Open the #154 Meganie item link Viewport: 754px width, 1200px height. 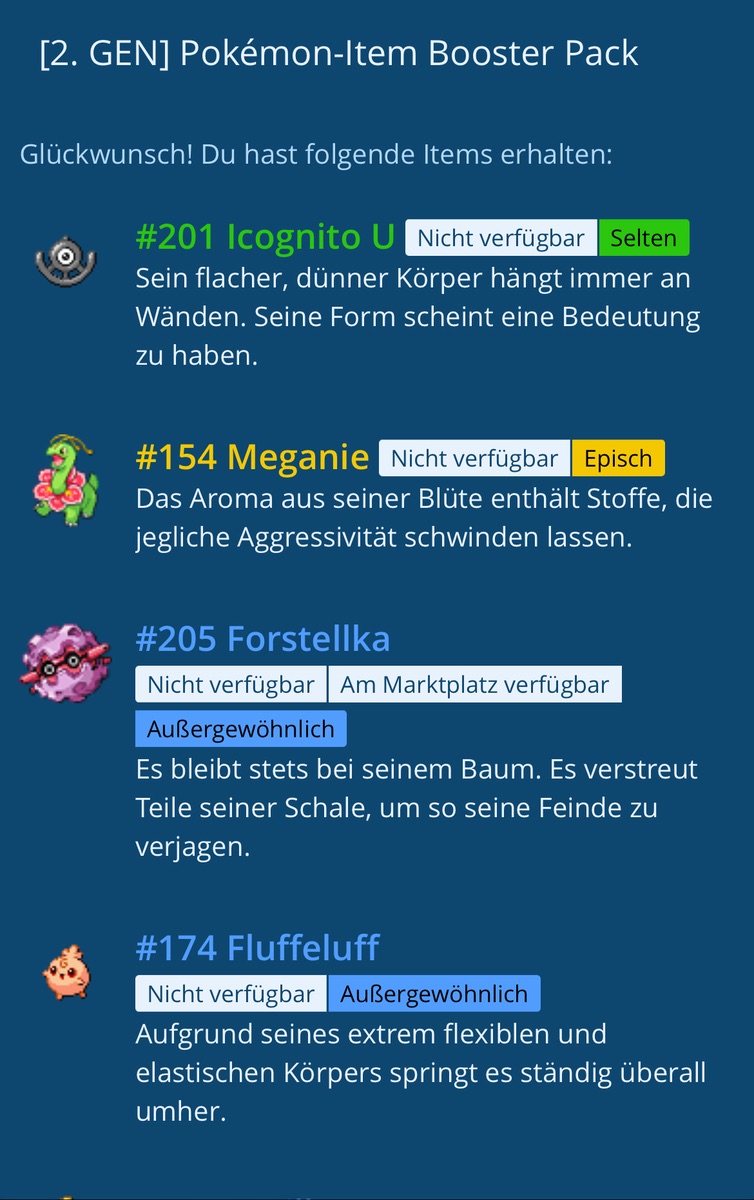coord(252,459)
